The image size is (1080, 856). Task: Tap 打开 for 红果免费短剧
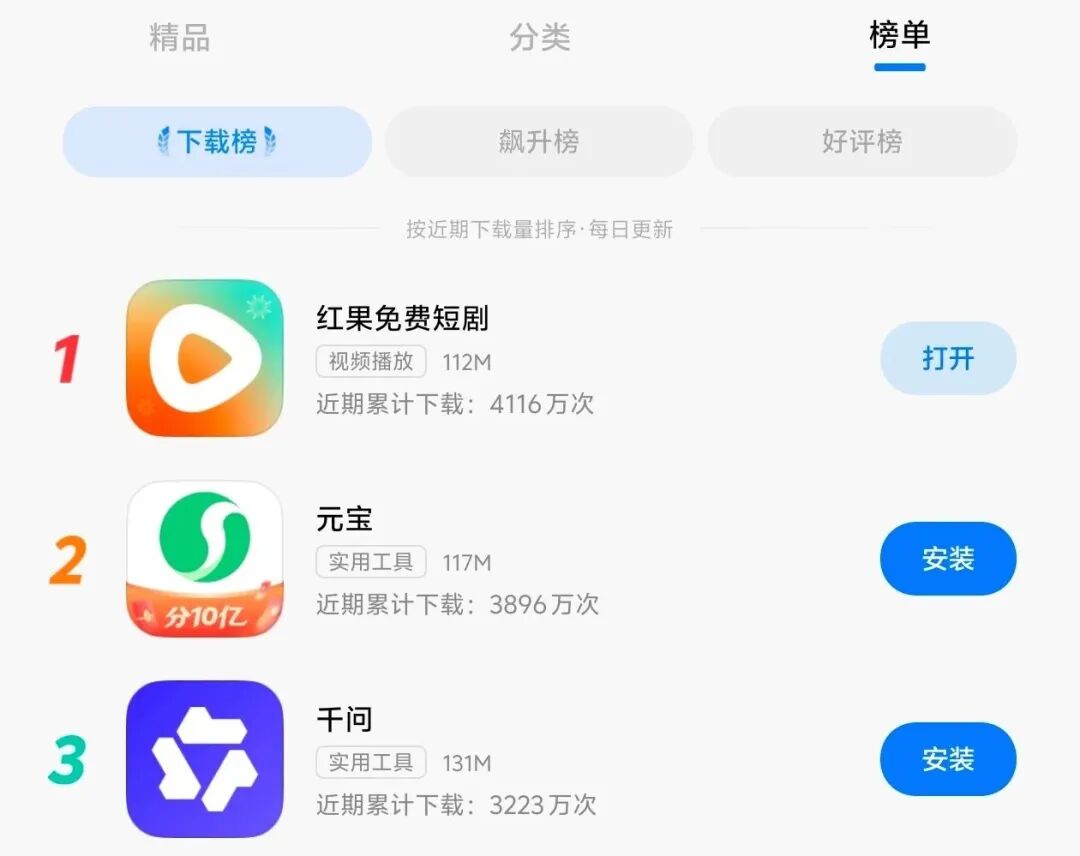pos(947,358)
